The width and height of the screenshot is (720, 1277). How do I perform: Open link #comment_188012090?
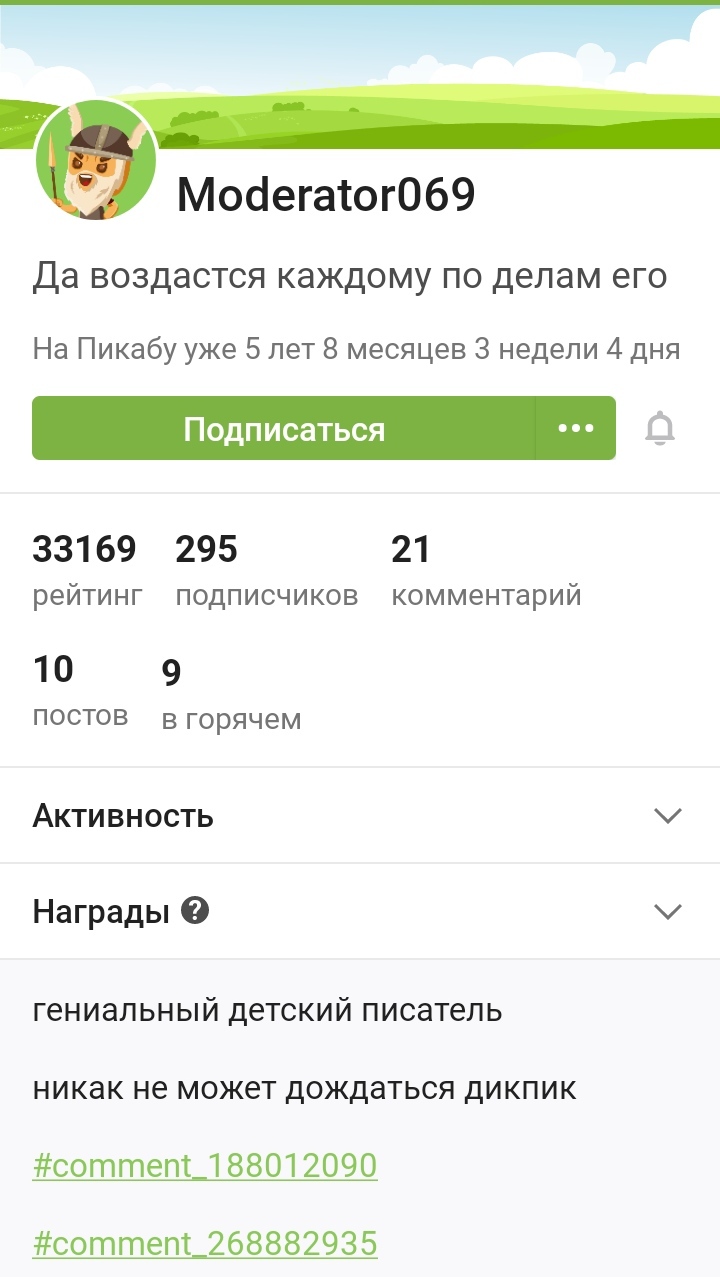pos(205,1166)
